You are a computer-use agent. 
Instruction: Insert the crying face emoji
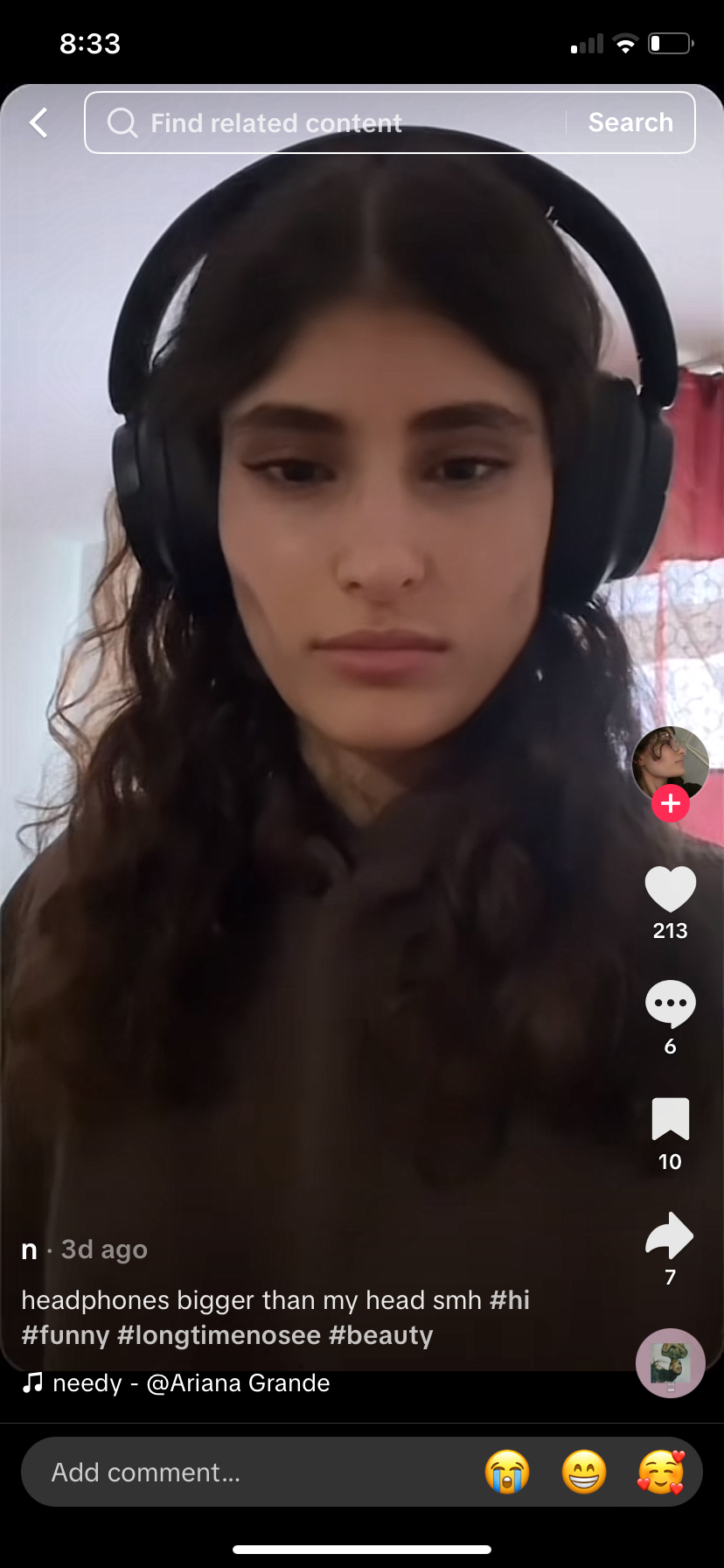[507, 1473]
